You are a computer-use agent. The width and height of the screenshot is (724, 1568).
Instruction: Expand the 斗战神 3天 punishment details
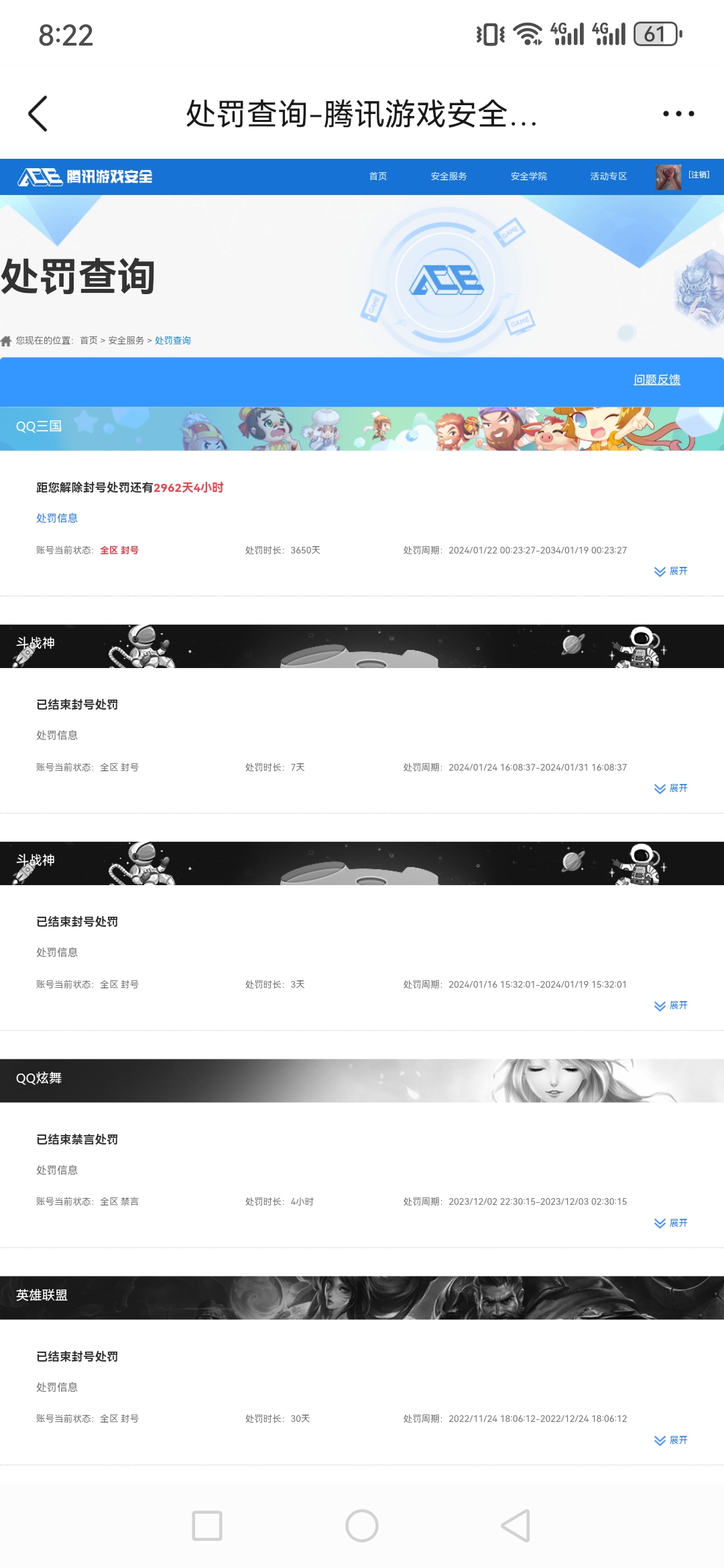point(671,1005)
